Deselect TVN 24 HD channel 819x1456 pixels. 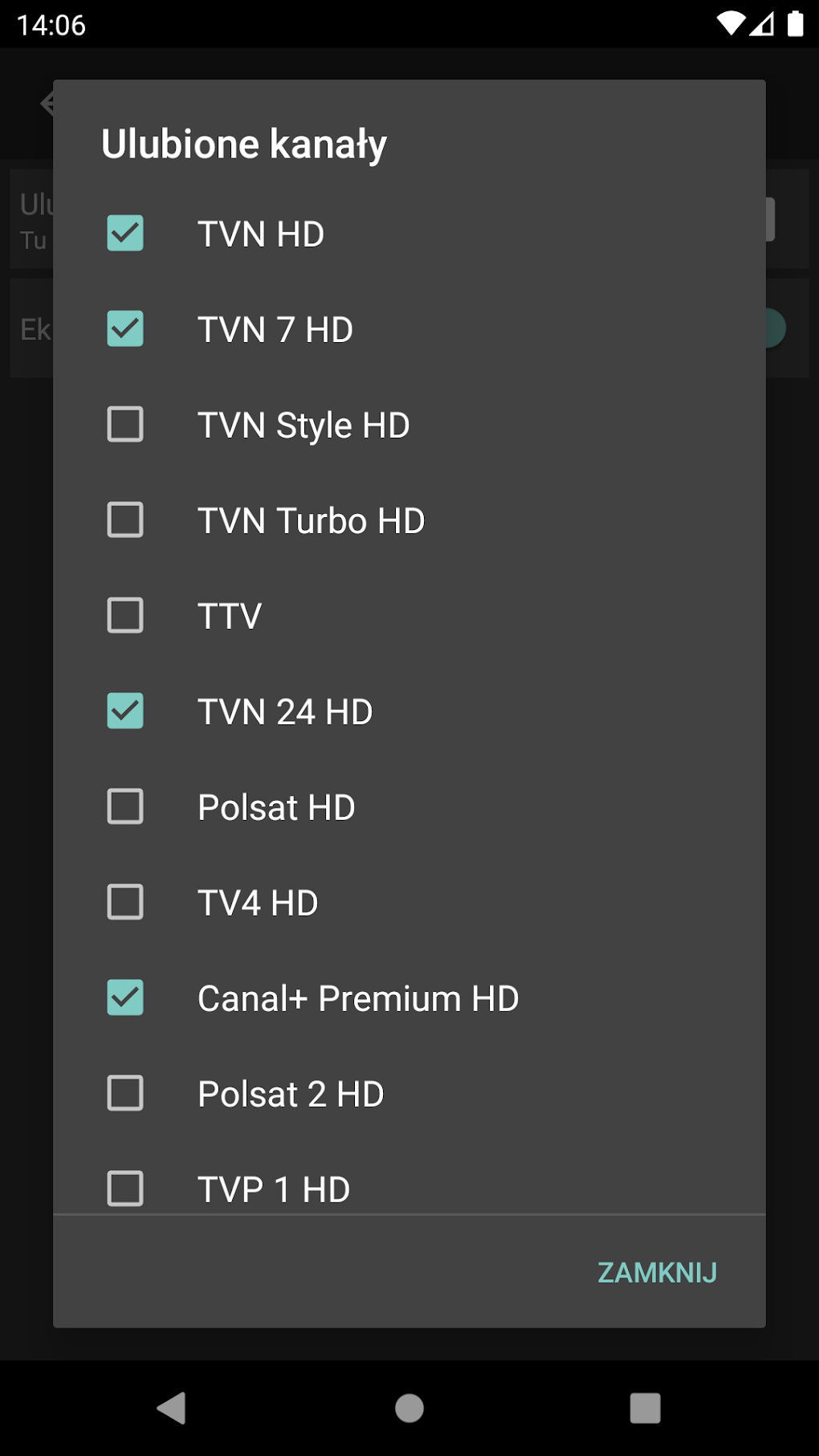pos(124,711)
